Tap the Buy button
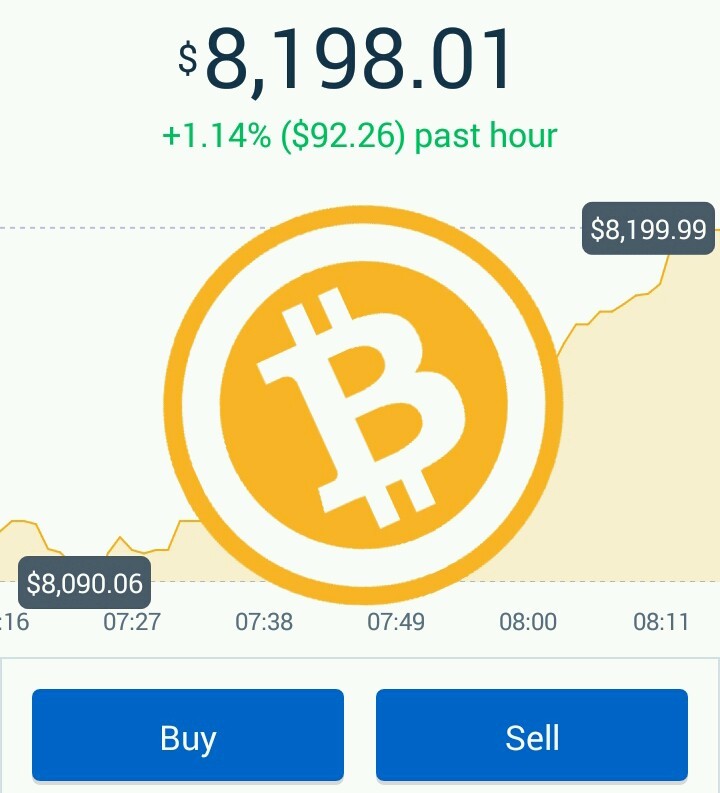This screenshot has width=720, height=793. pyautogui.click(x=188, y=736)
